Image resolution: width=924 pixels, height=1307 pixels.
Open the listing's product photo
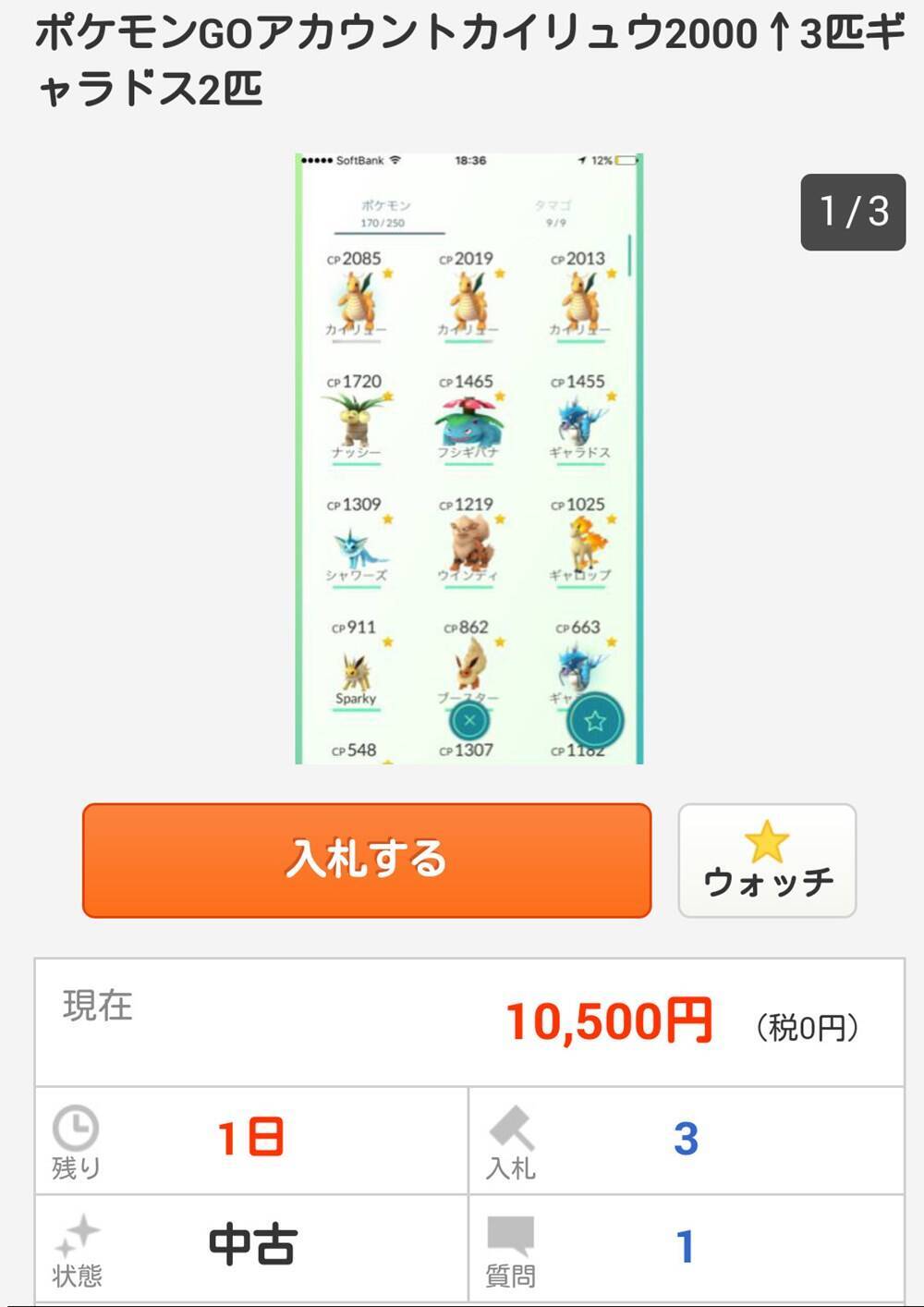[468, 458]
